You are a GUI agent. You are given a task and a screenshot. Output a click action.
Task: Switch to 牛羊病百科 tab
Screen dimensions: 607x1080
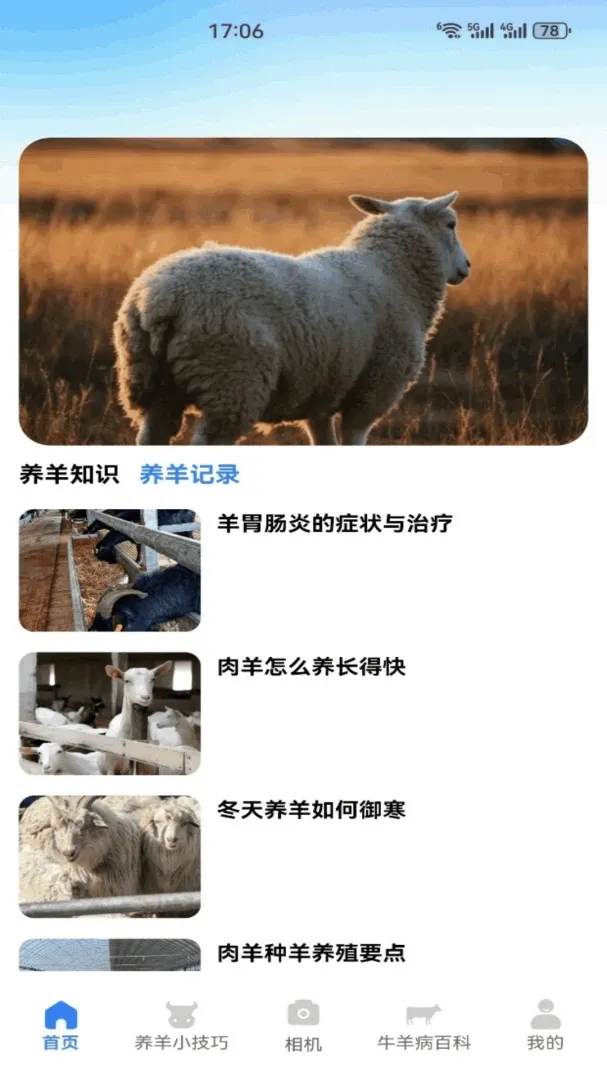[x=424, y=1026]
